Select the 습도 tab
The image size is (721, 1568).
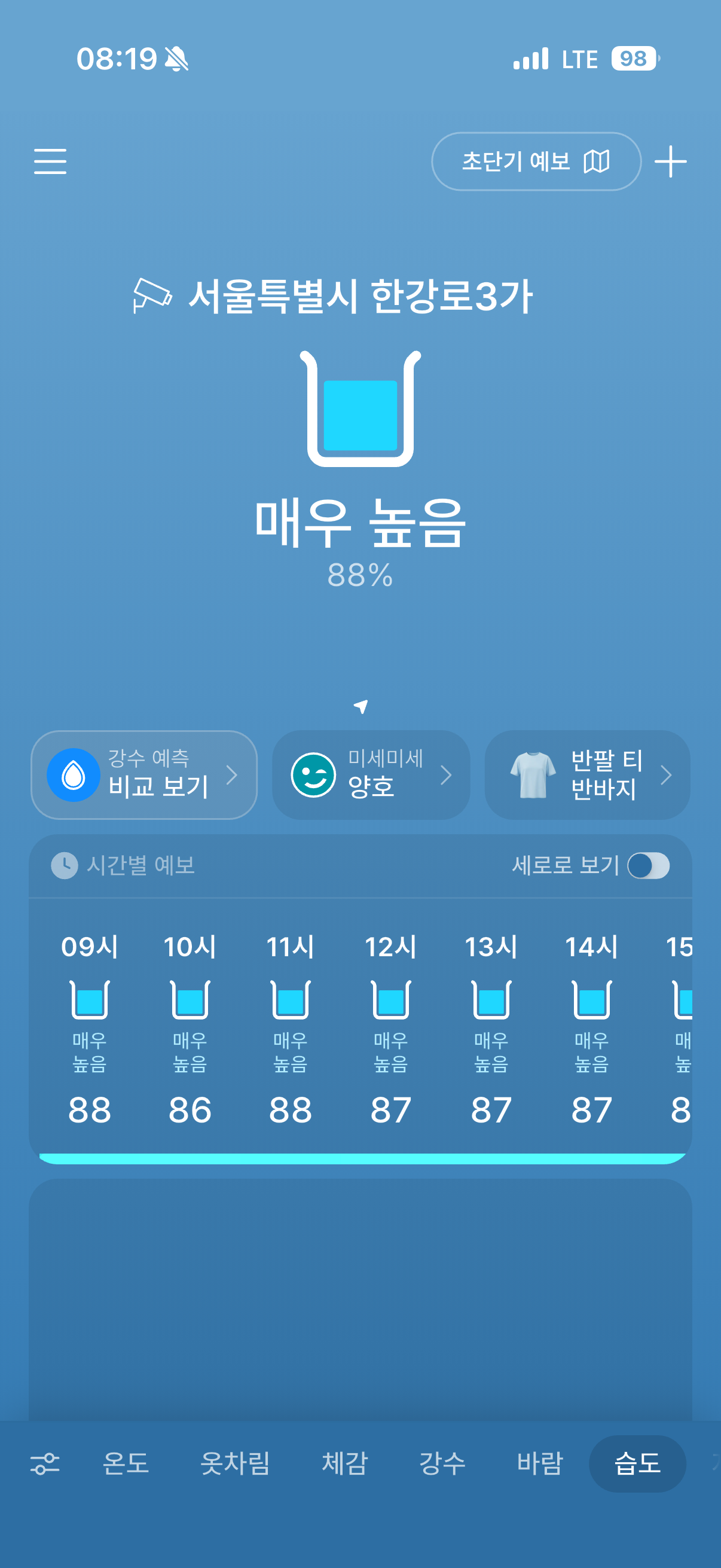point(637,1463)
